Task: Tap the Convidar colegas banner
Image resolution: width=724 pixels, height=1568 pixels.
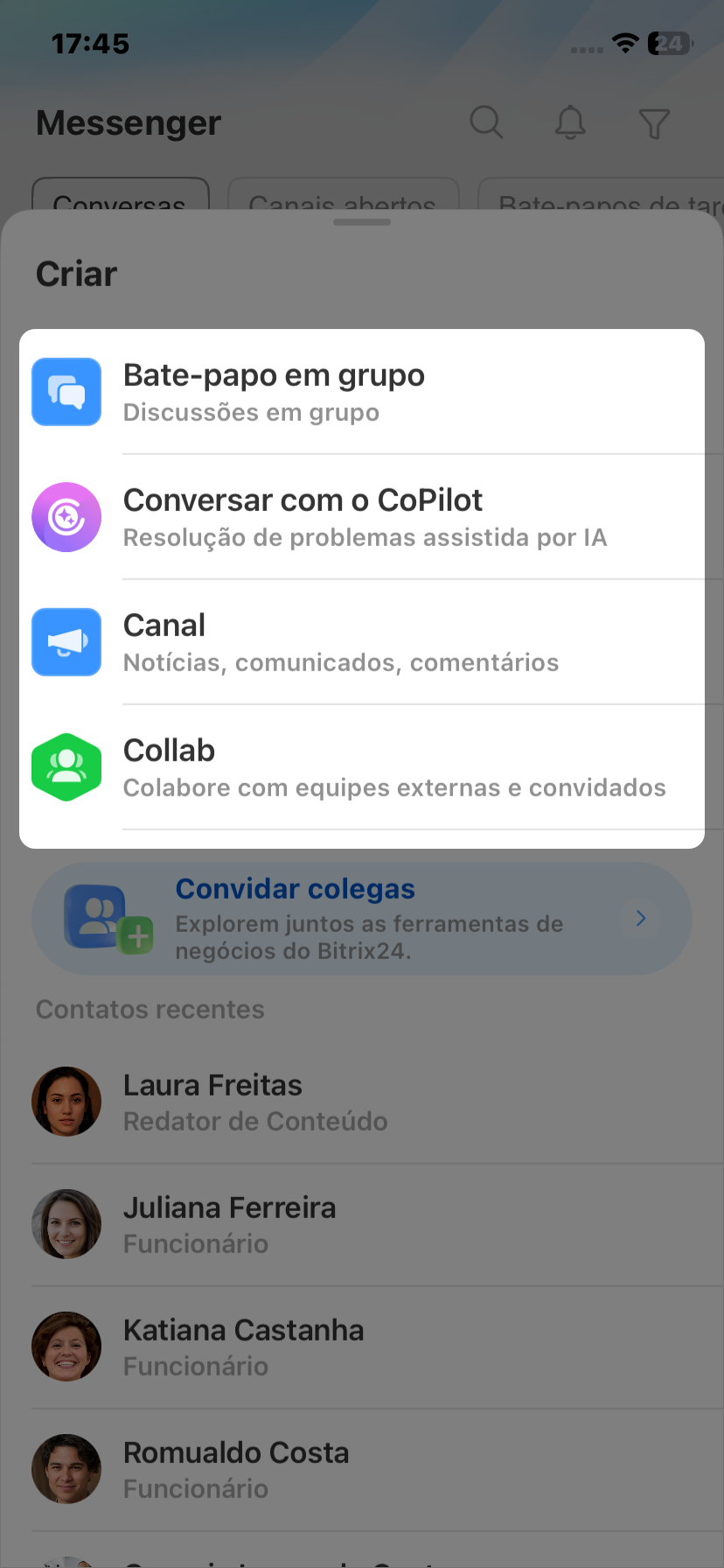Action: tap(362, 919)
